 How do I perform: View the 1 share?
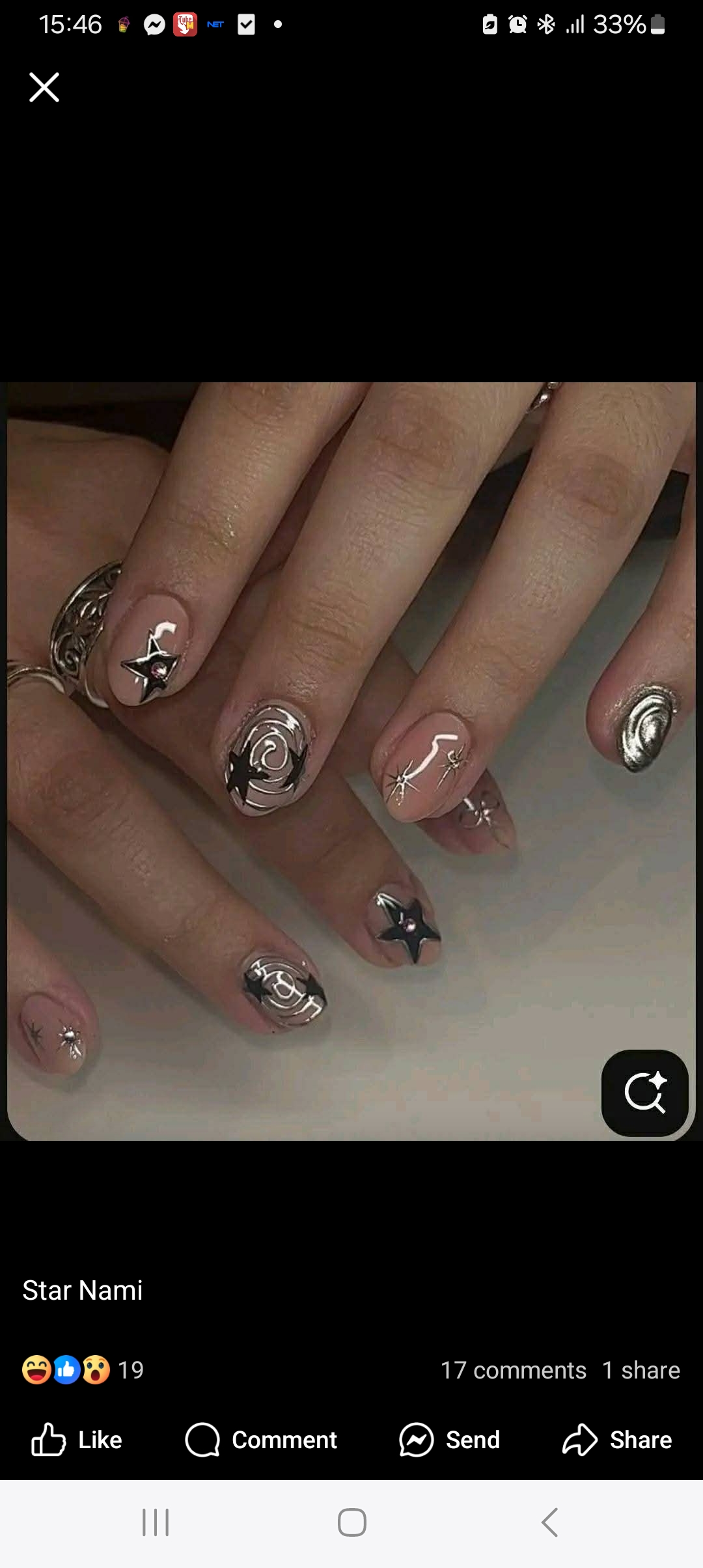click(641, 1370)
